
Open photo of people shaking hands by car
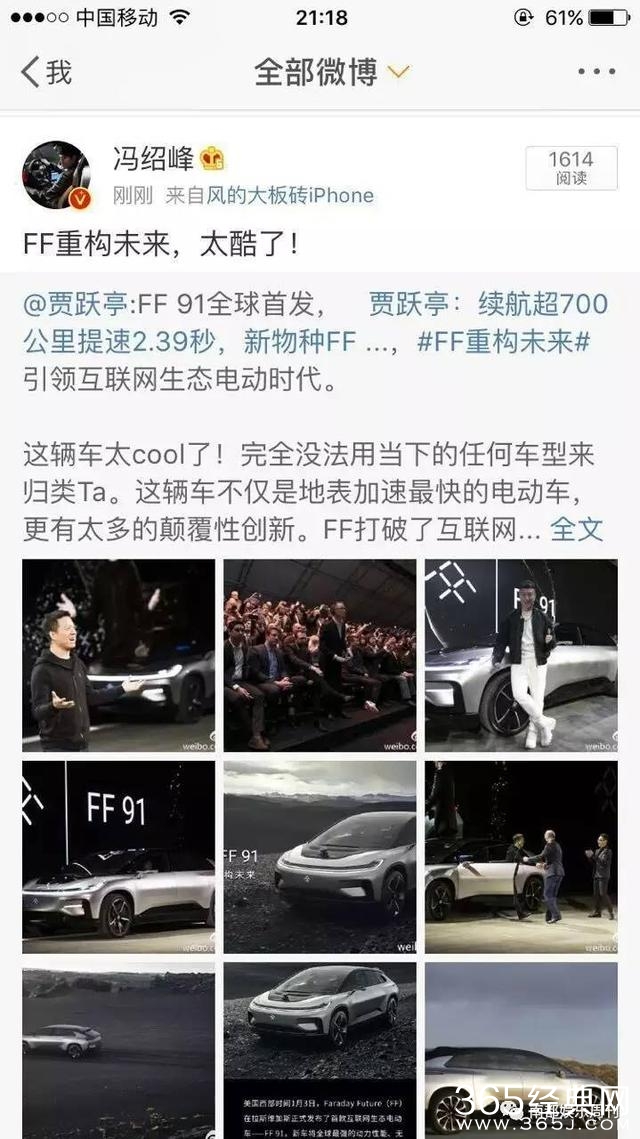520,857
